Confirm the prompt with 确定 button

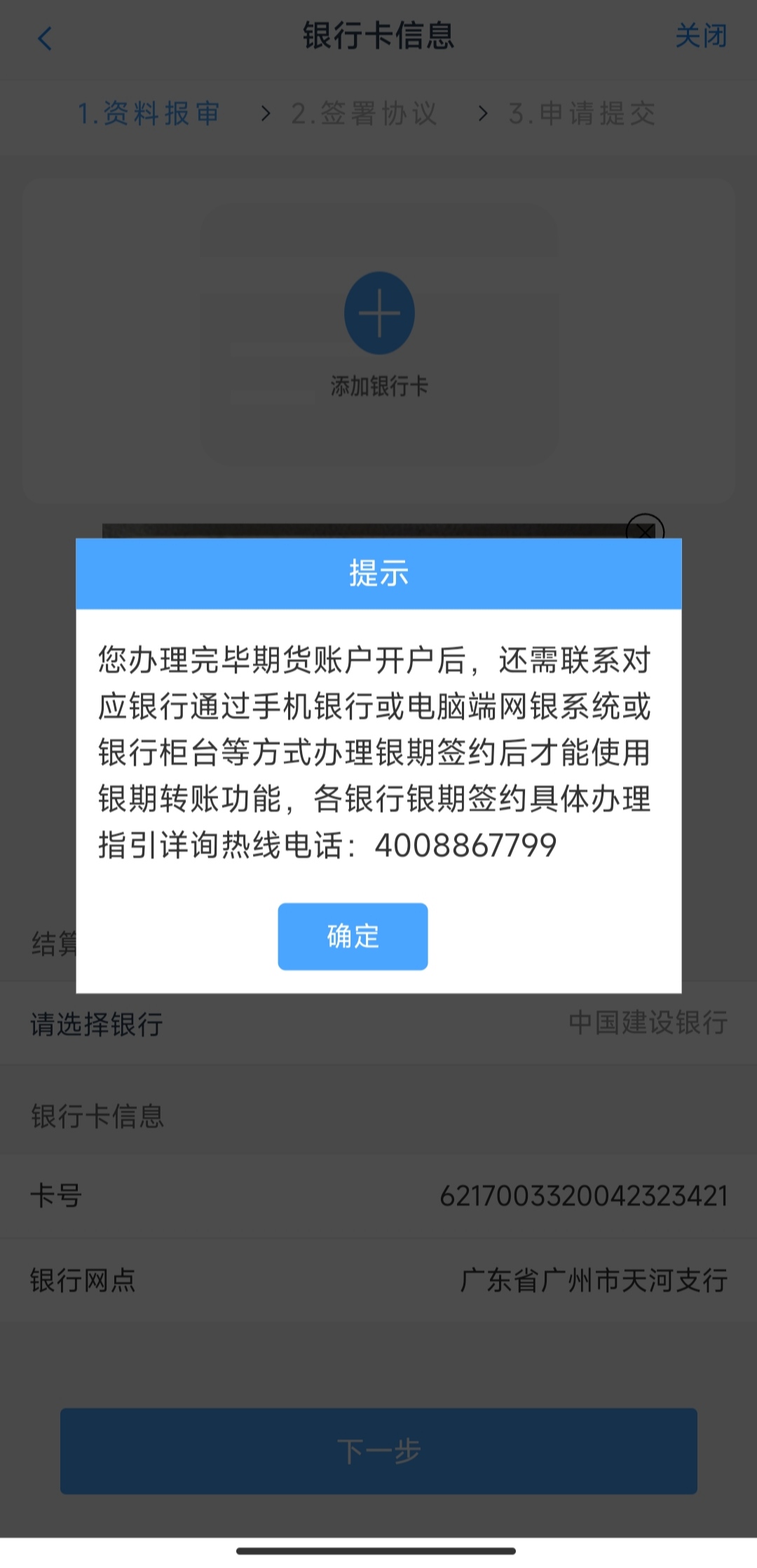point(353,936)
